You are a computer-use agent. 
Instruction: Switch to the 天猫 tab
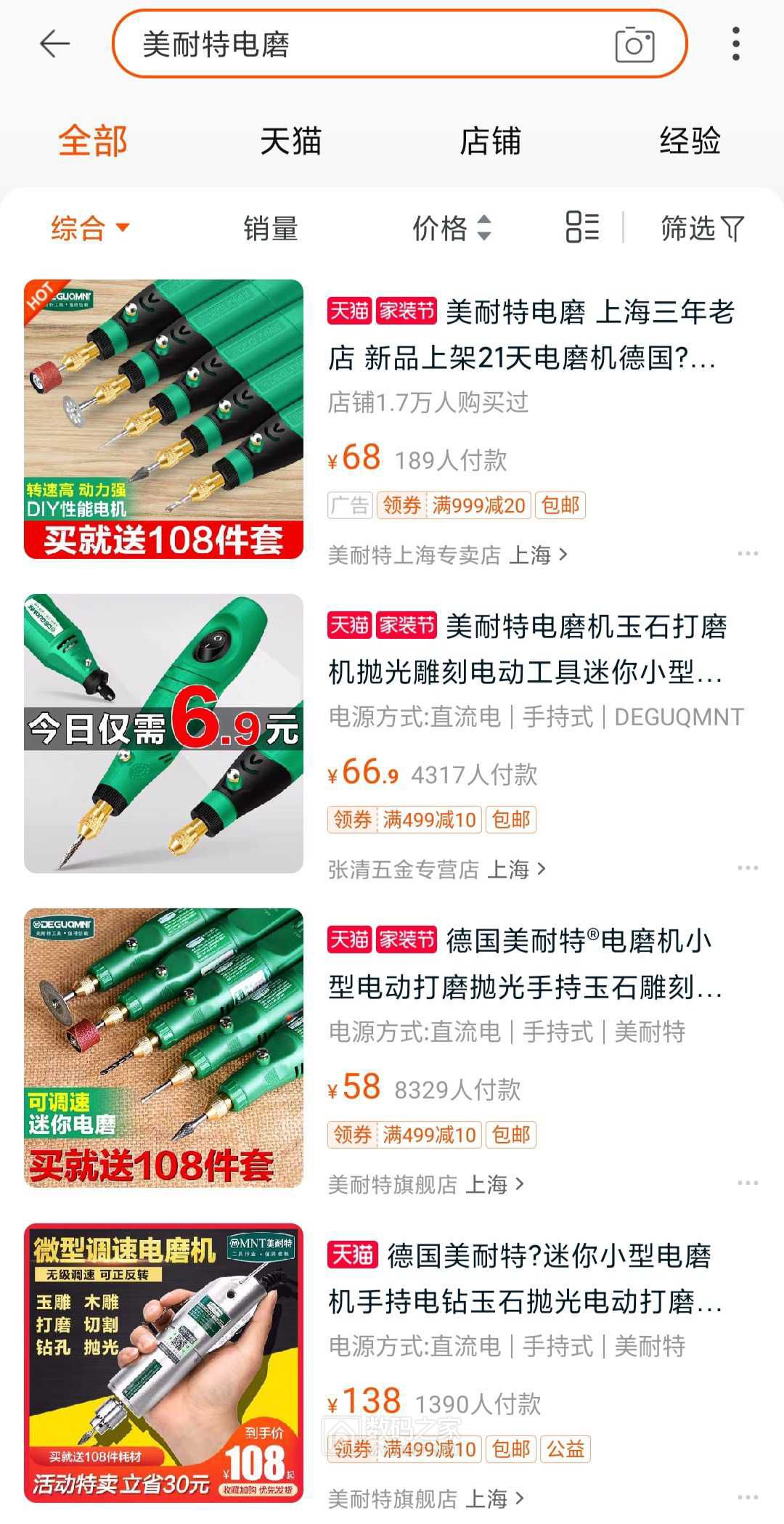pyautogui.click(x=290, y=141)
